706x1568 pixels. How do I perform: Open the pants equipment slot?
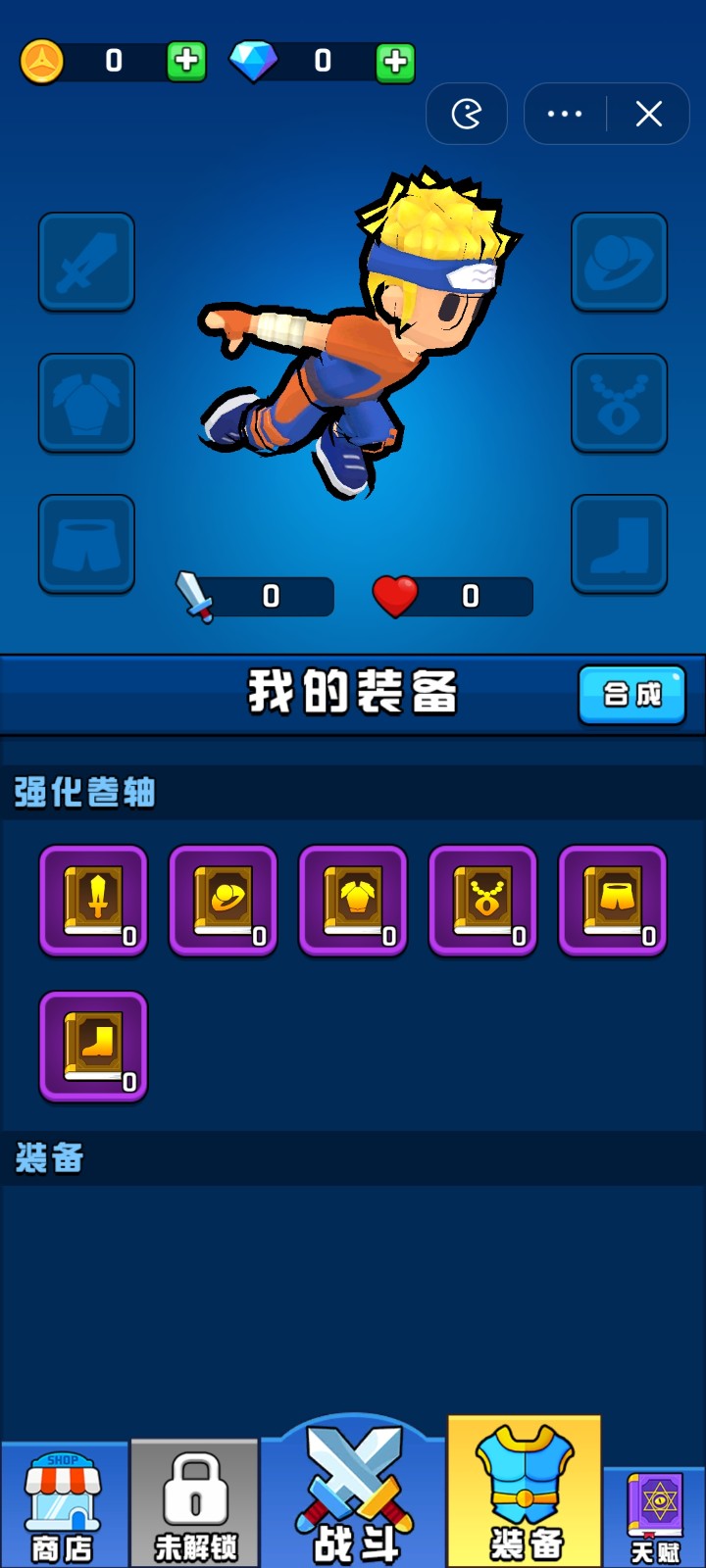coord(86,543)
